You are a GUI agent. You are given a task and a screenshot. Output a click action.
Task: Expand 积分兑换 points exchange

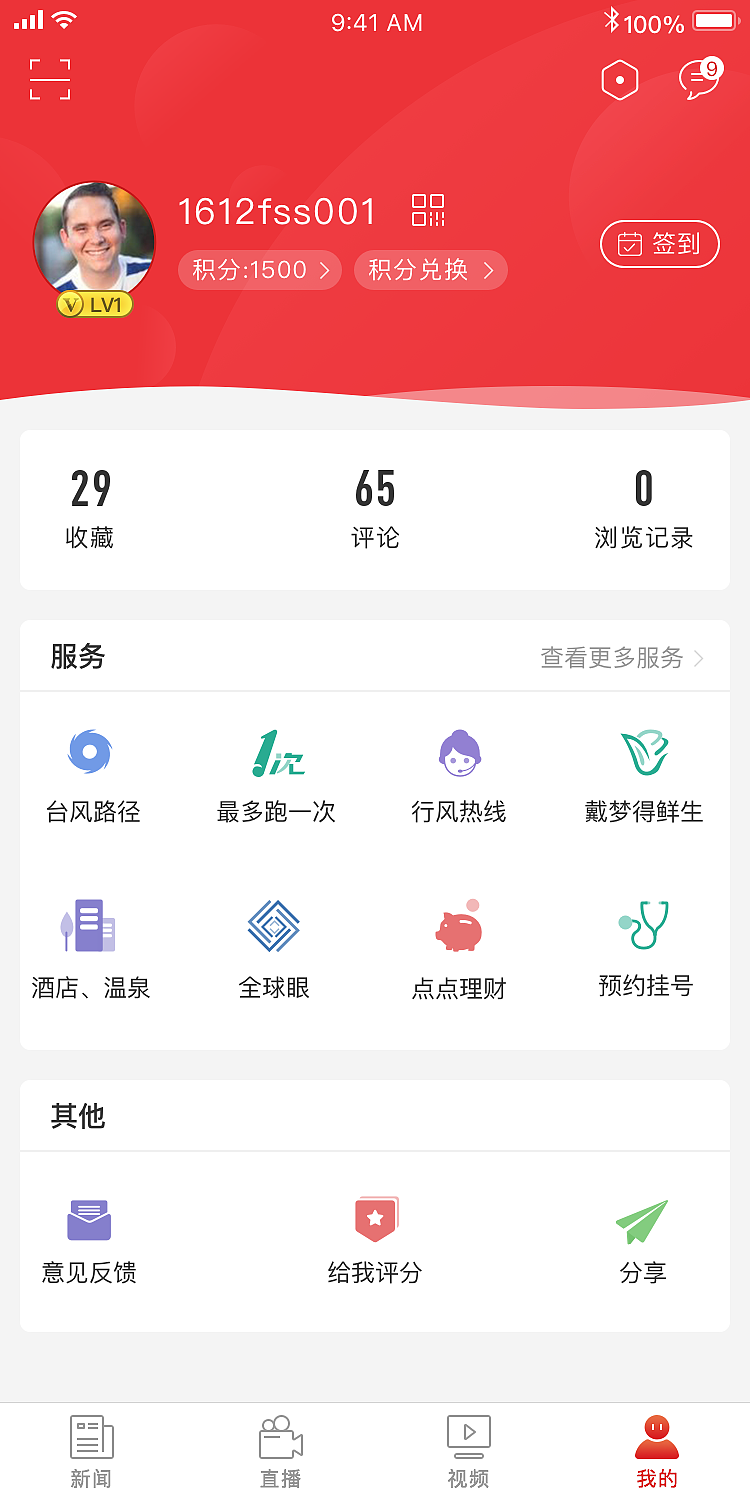tap(430, 270)
